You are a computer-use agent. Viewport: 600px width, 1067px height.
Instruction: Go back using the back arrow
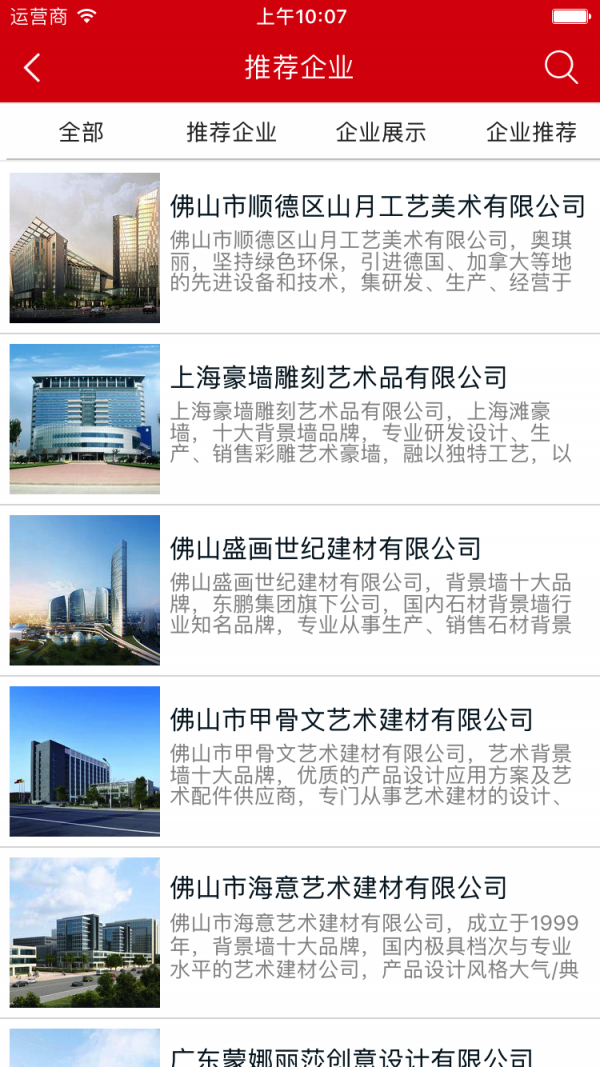pos(32,68)
